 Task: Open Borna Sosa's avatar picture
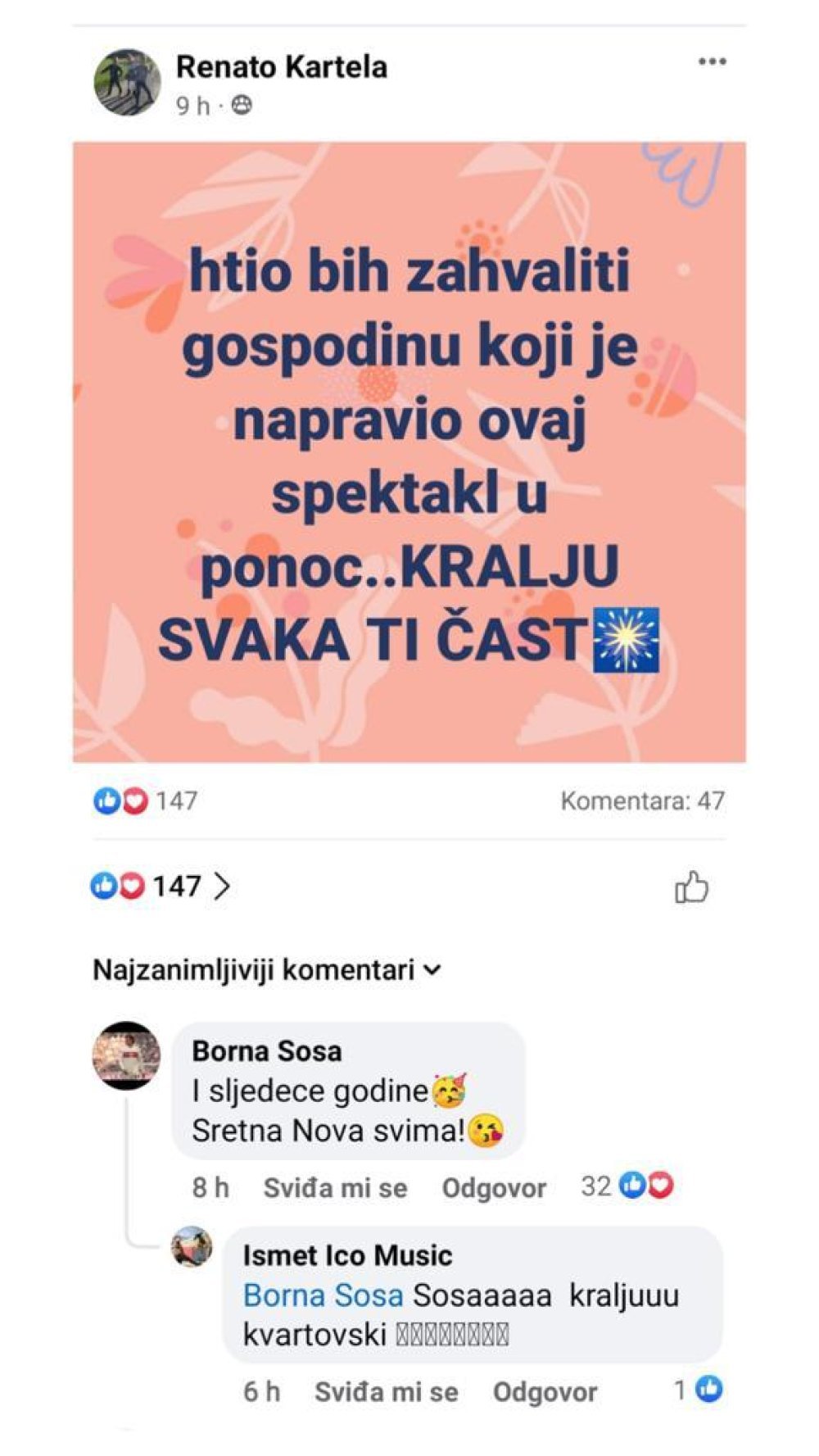[126, 1056]
